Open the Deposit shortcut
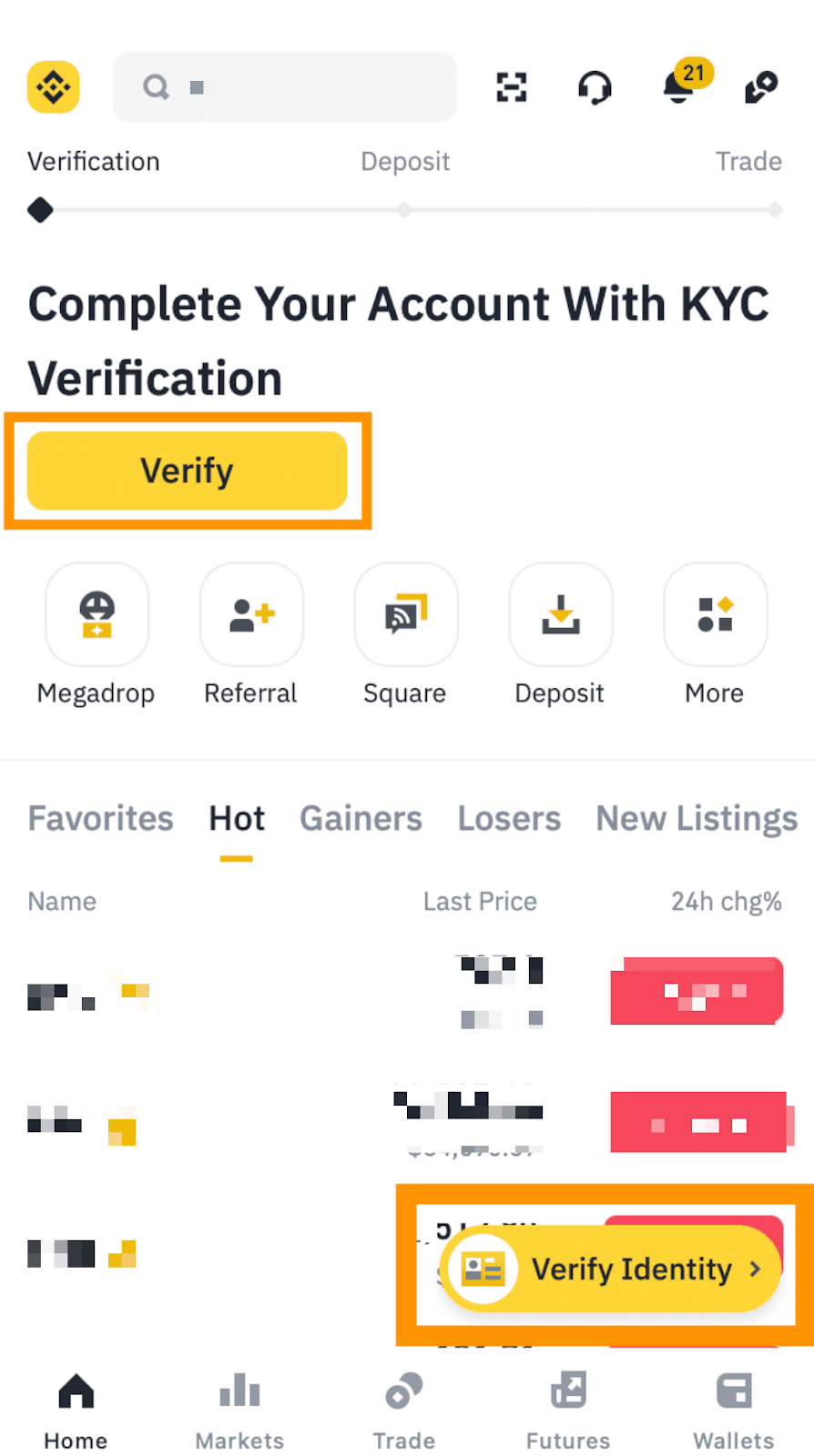814x1456 pixels. (x=561, y=616)
